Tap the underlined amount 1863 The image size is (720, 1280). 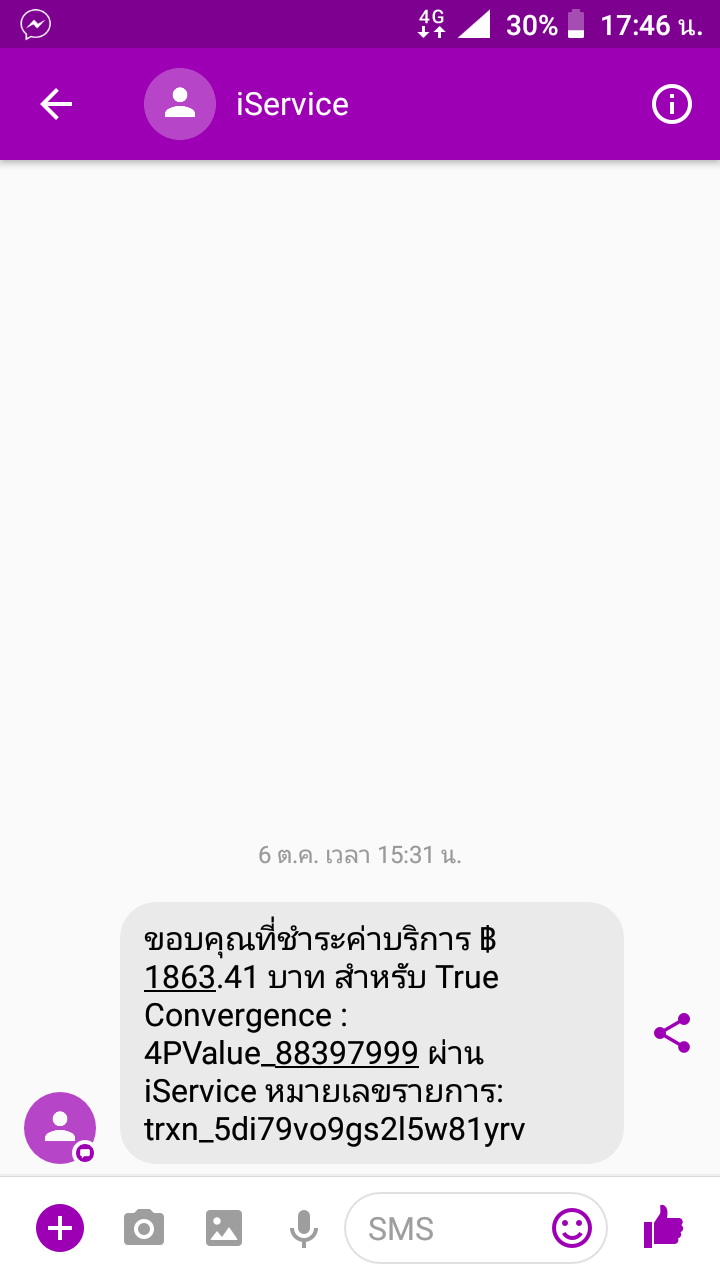(180, 977)
